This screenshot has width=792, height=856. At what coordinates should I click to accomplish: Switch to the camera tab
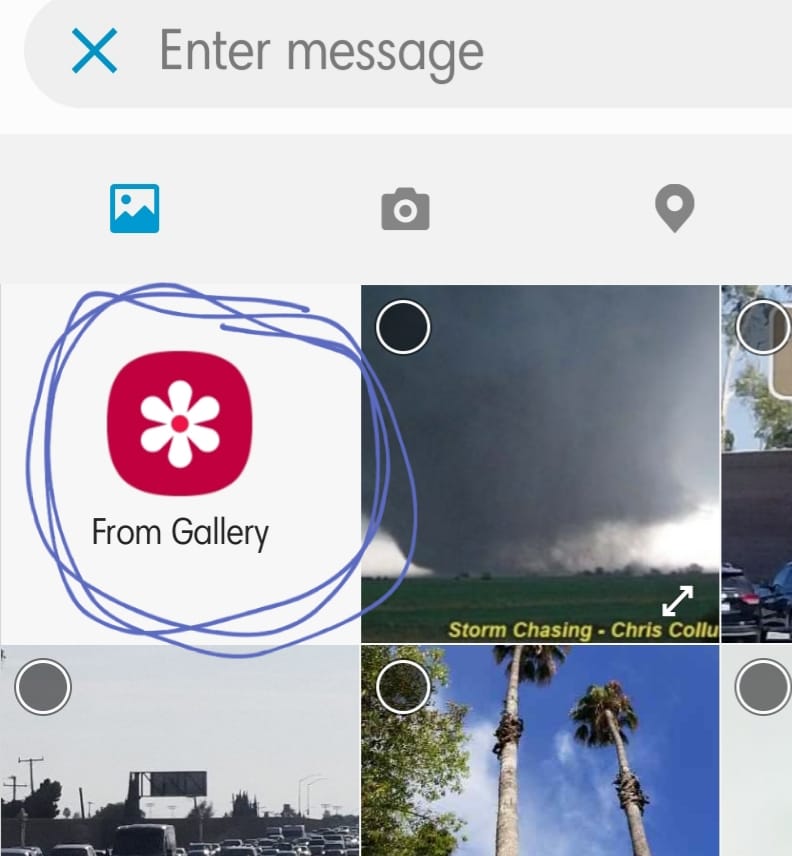405,210
